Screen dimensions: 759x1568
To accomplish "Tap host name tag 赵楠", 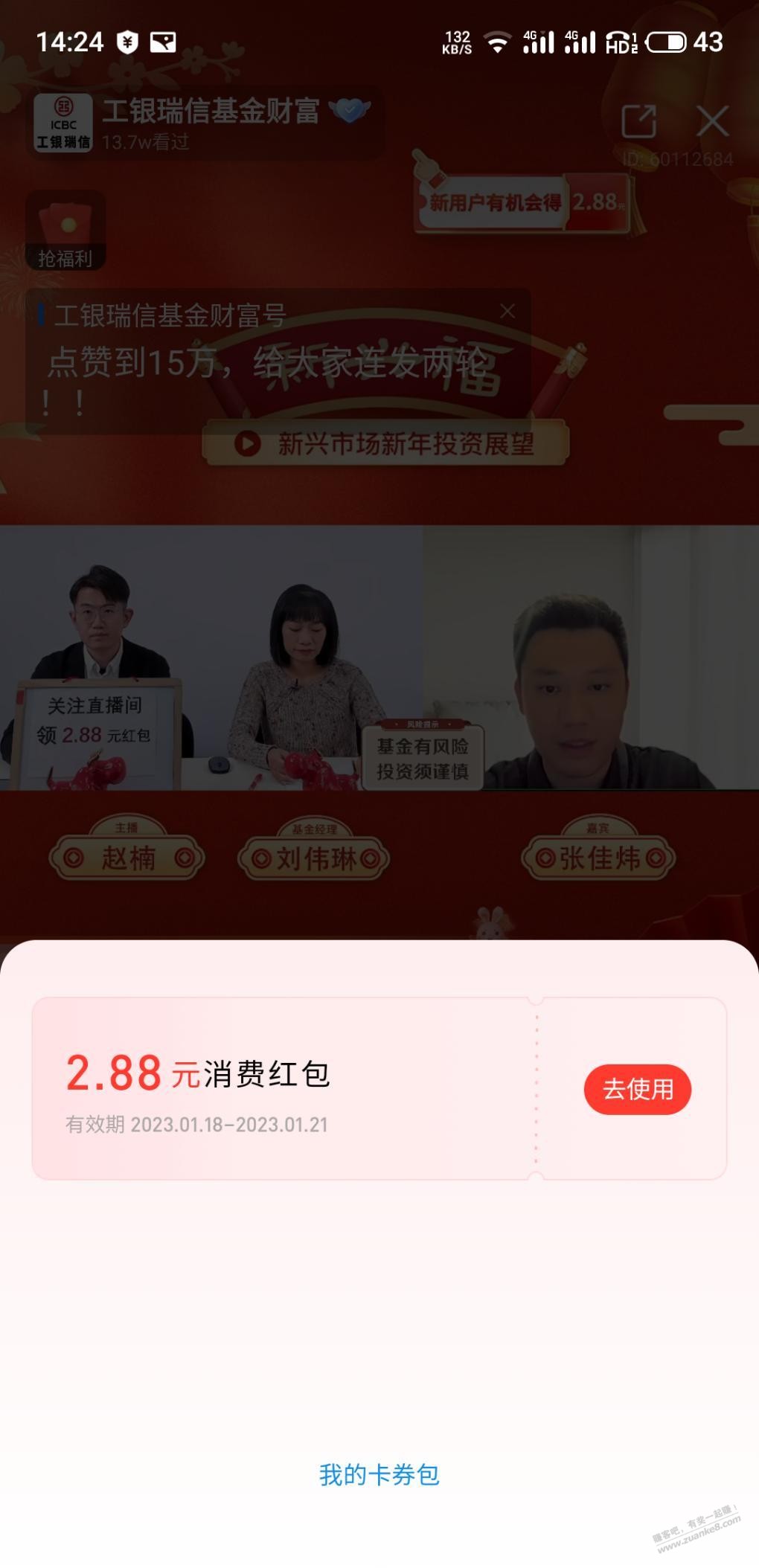I will pyautogui.click(x=126, y=856).
